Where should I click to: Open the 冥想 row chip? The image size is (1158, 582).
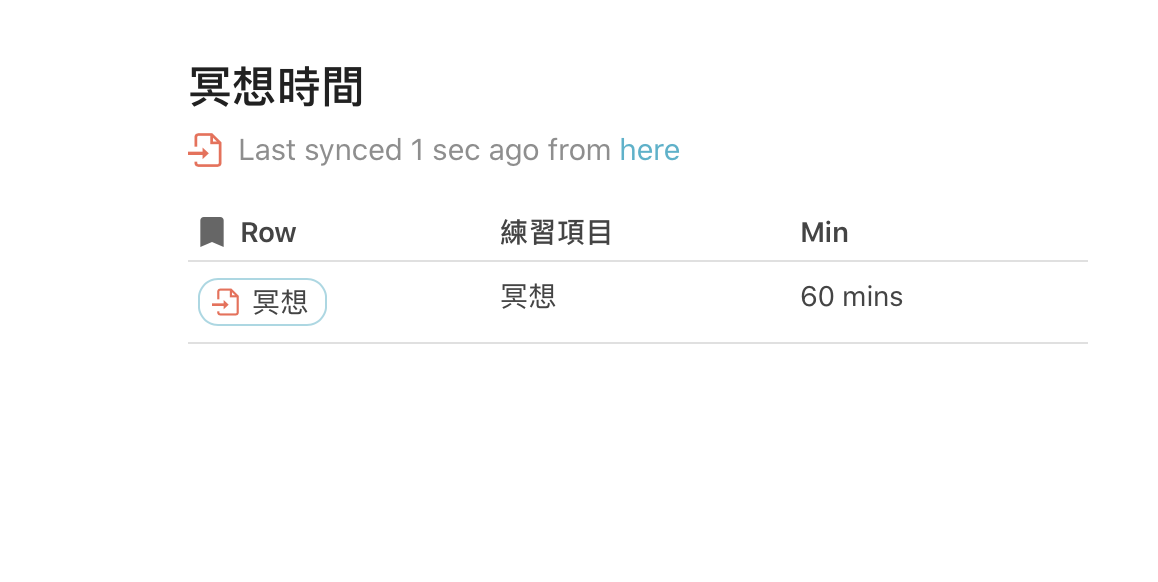point(263,302)
